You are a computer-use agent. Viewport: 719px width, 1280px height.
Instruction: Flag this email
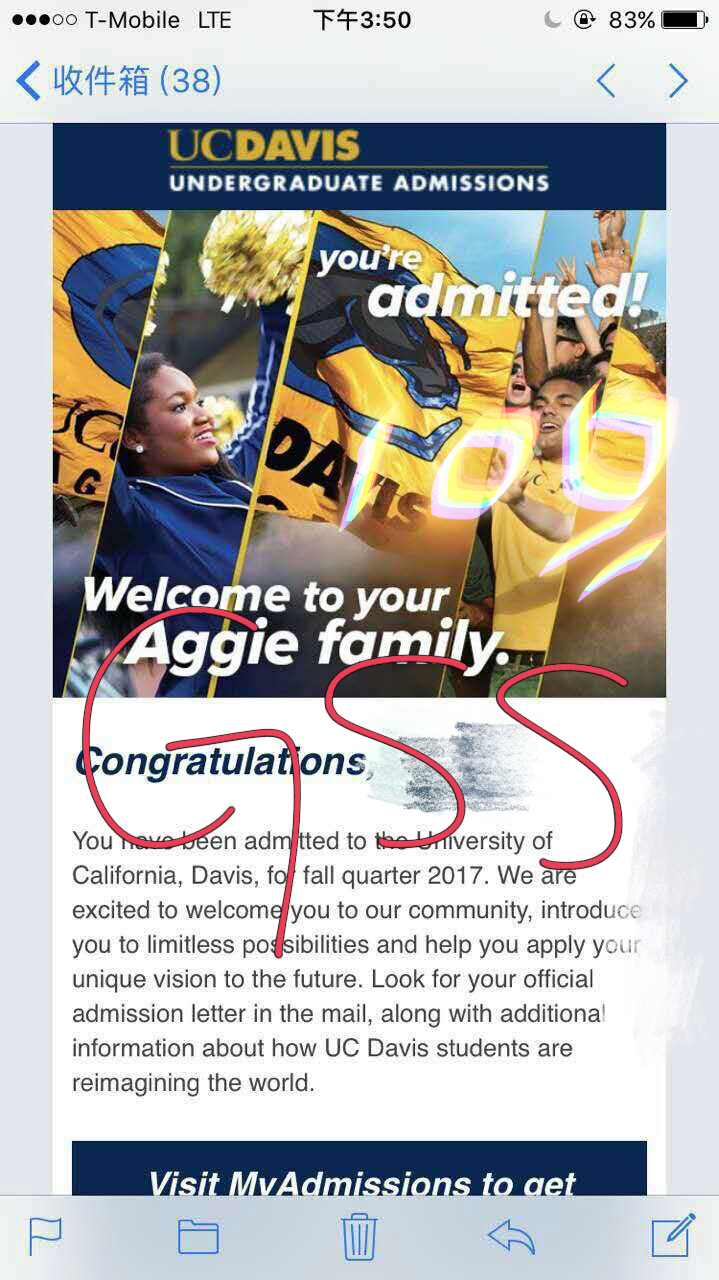(45, 1237)
